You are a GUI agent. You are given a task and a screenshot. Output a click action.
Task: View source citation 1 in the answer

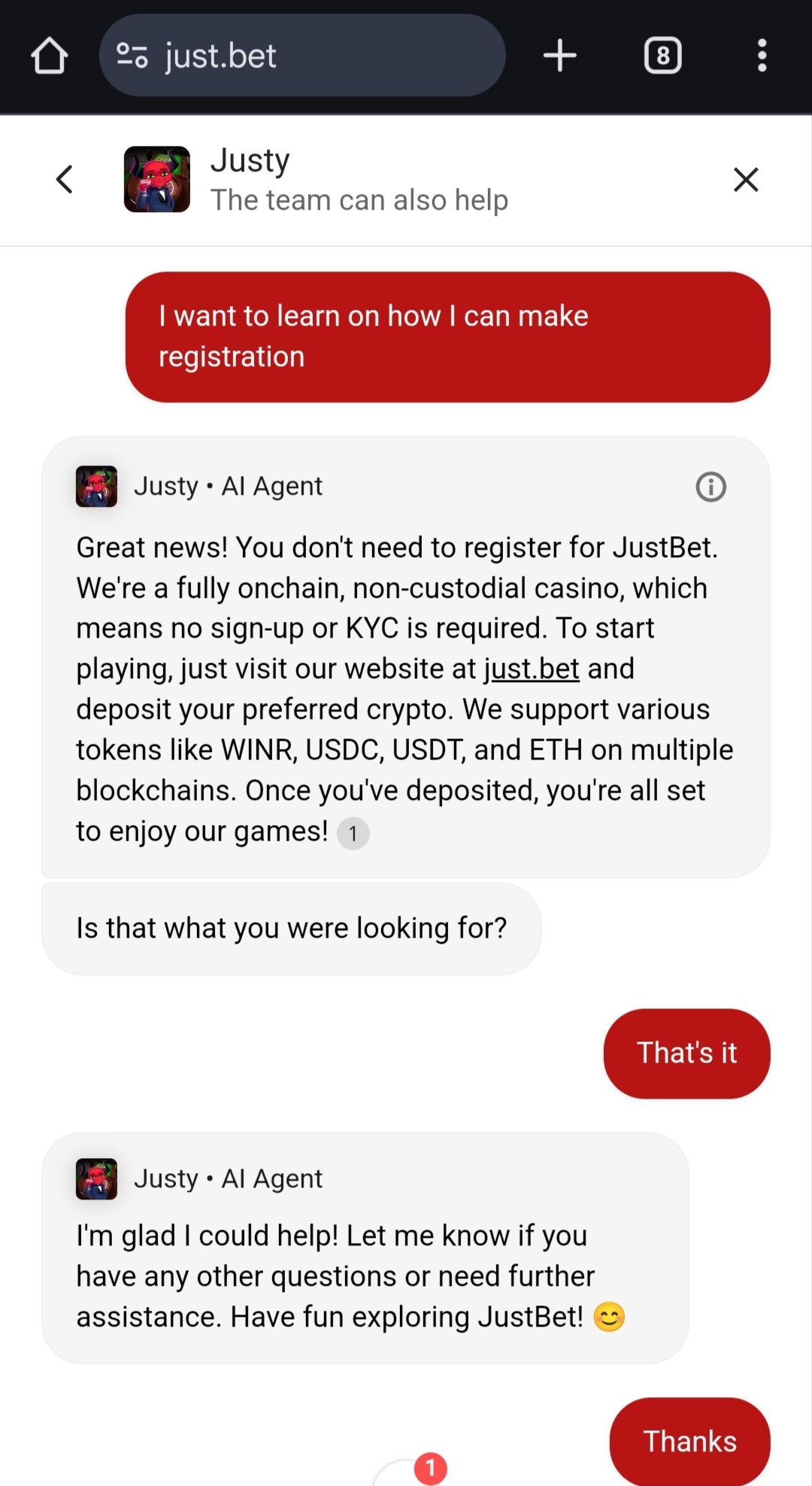353,833
